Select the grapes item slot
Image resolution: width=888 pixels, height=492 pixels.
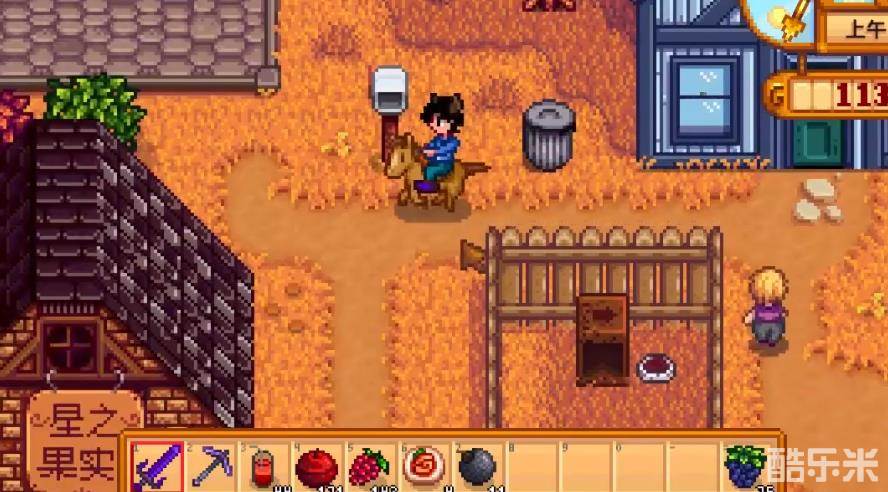[x=744, y=466]
